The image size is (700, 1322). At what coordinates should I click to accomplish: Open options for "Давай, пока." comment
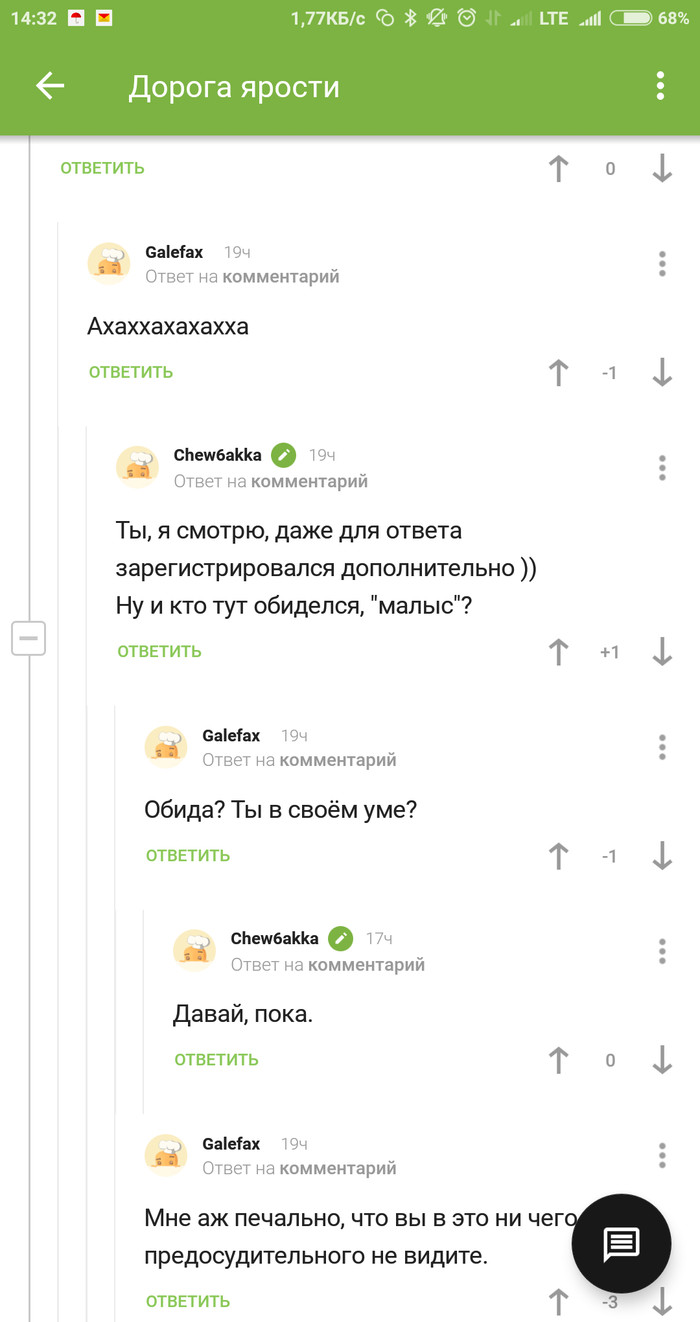[x=662, y=951]
